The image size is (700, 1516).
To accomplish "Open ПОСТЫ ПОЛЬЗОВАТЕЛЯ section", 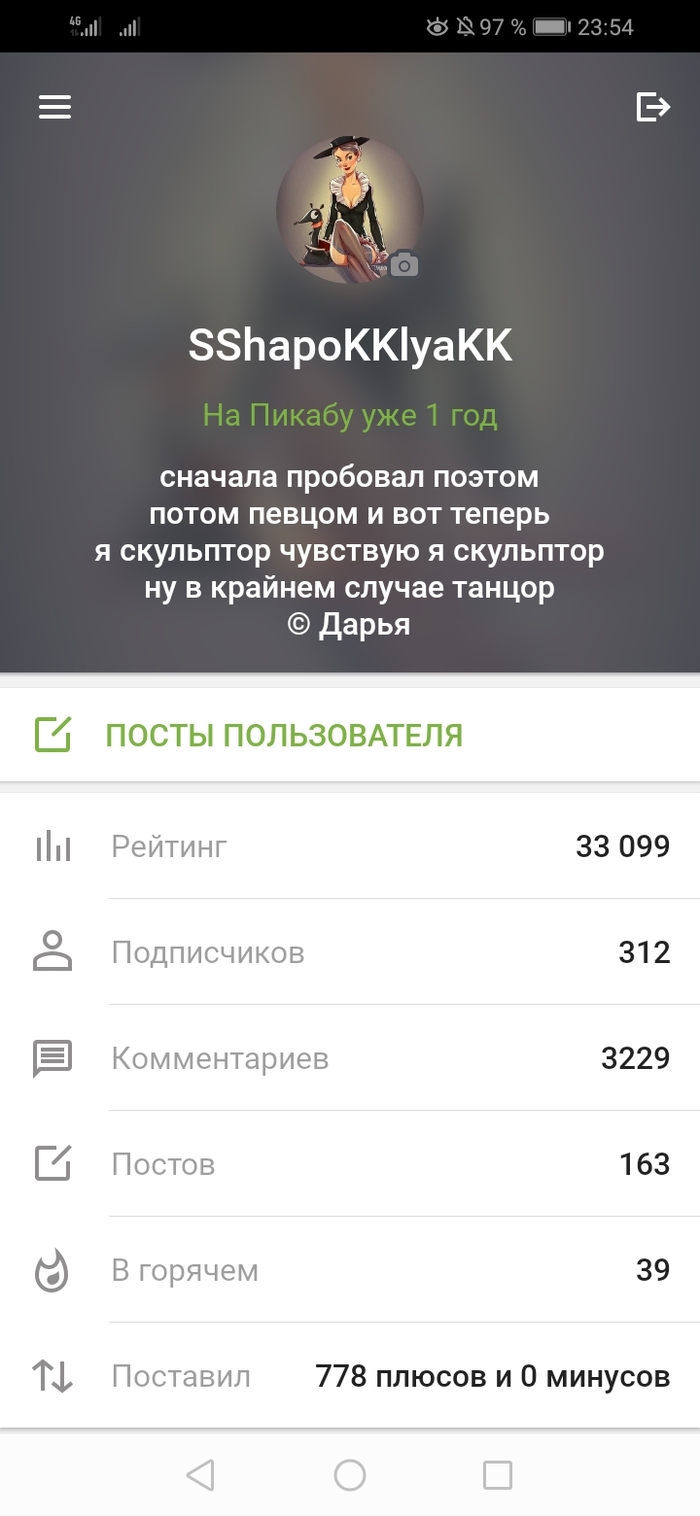I will click(284, 736).
